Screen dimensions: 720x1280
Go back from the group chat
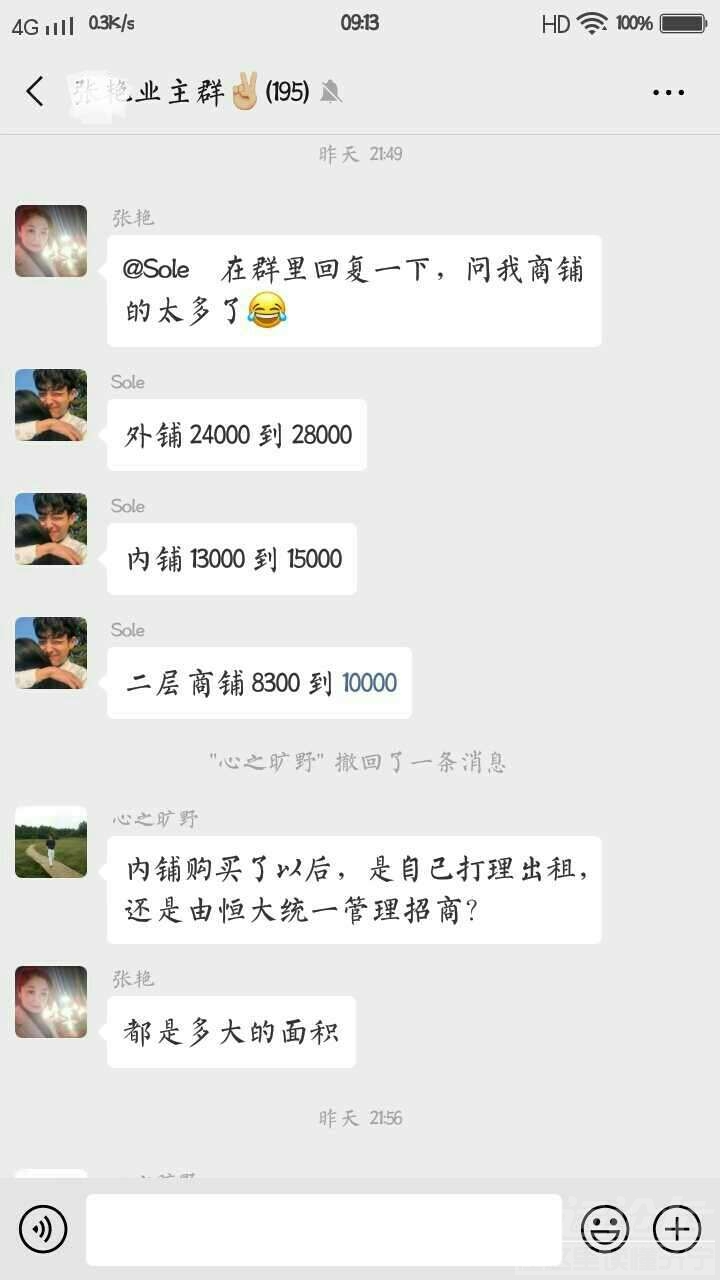click(x=35, y=92)
